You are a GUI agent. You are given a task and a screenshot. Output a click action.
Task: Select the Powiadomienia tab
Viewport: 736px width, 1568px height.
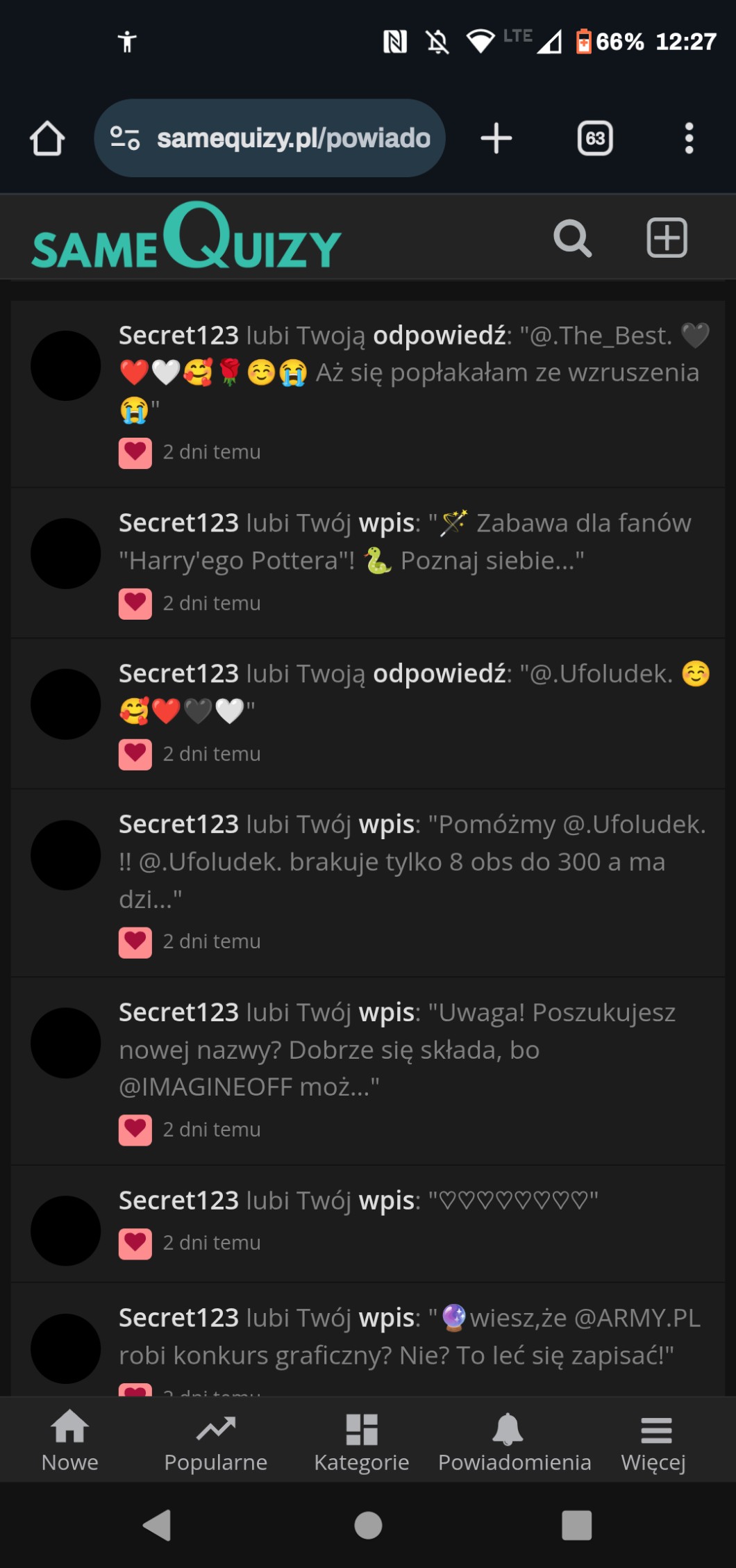click(514, 1441)
